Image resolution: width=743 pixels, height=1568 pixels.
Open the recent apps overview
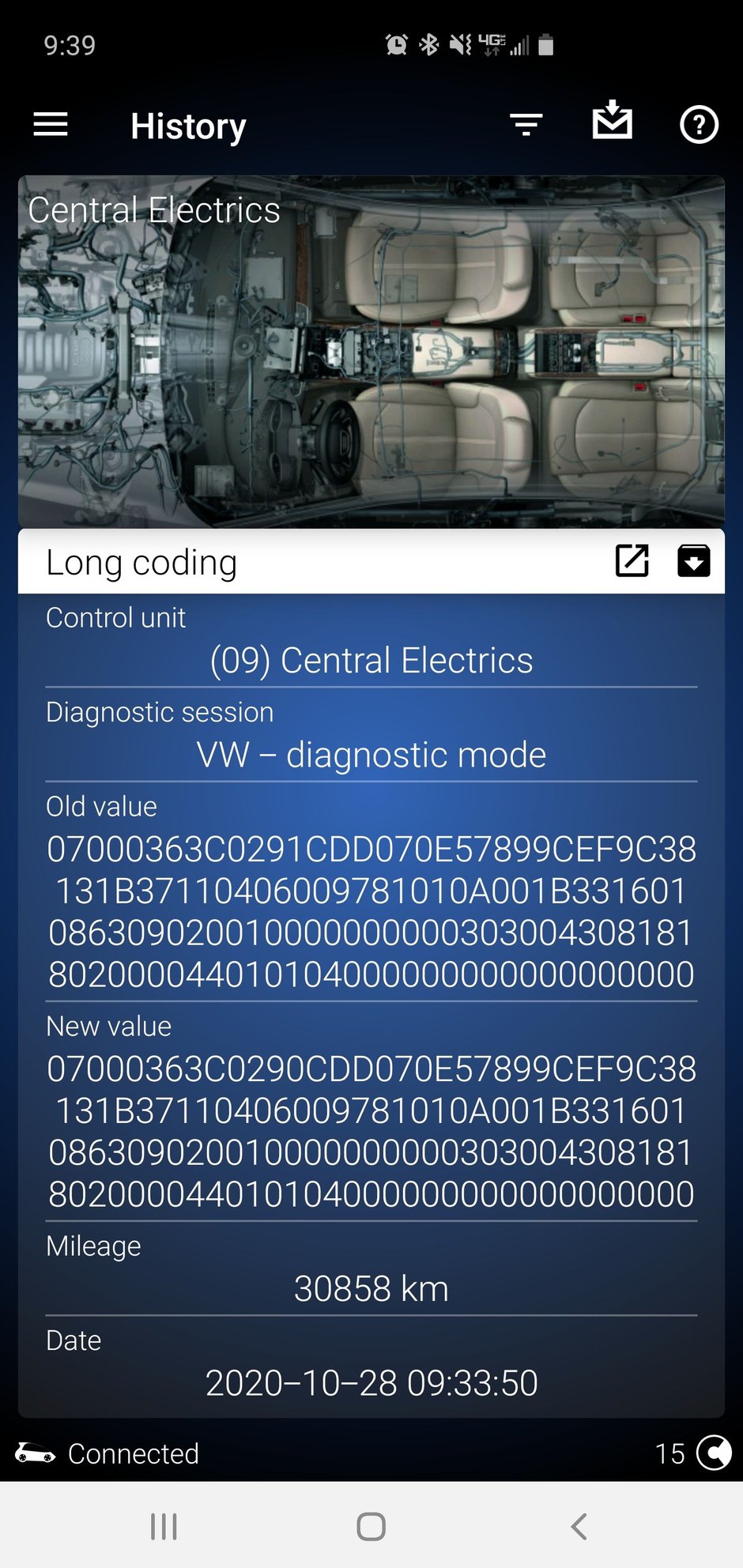coord(163,1525)
